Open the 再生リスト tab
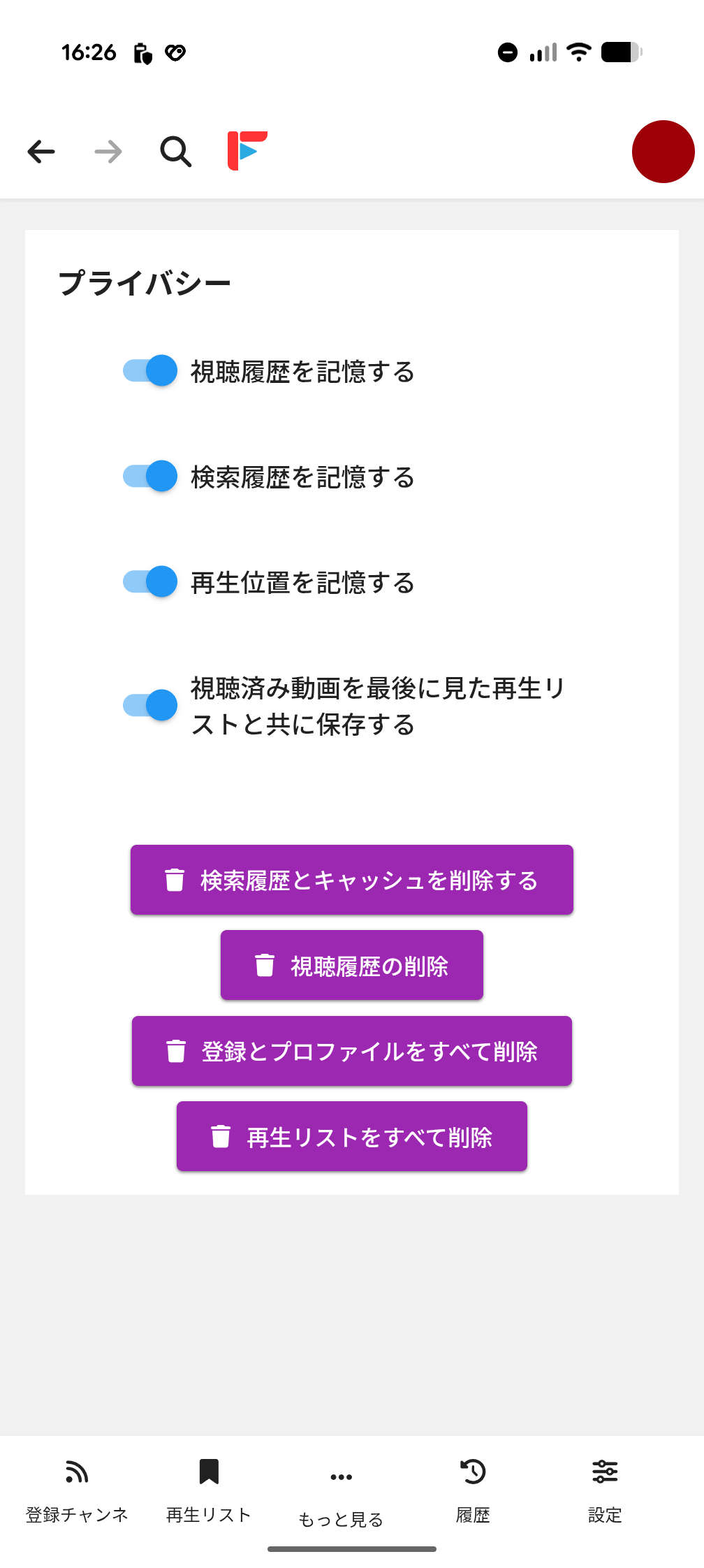 pos(209,1490)
